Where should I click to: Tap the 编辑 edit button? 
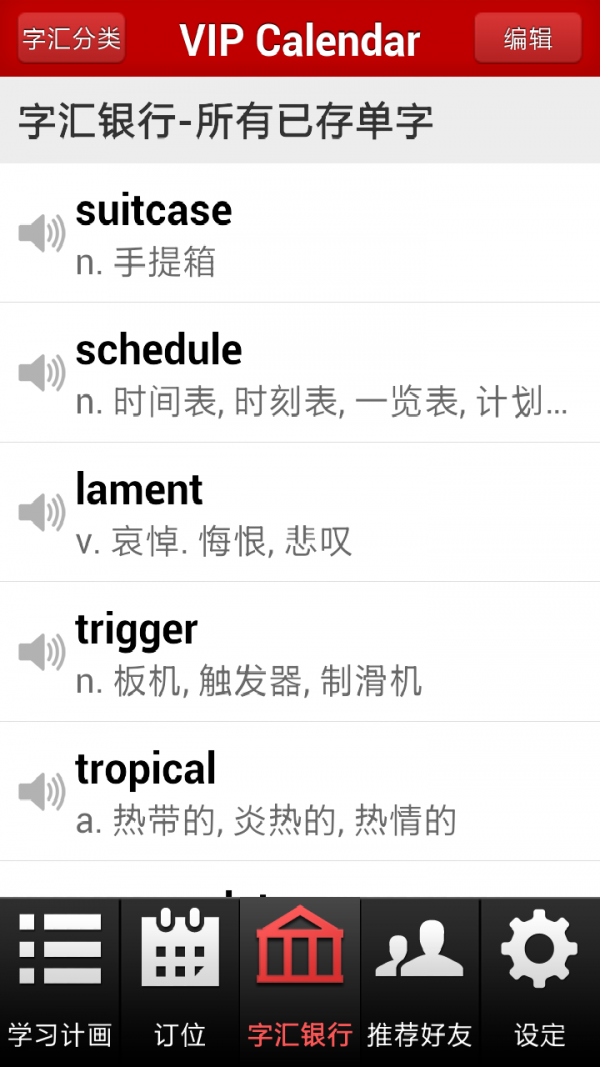coord(527,38)
